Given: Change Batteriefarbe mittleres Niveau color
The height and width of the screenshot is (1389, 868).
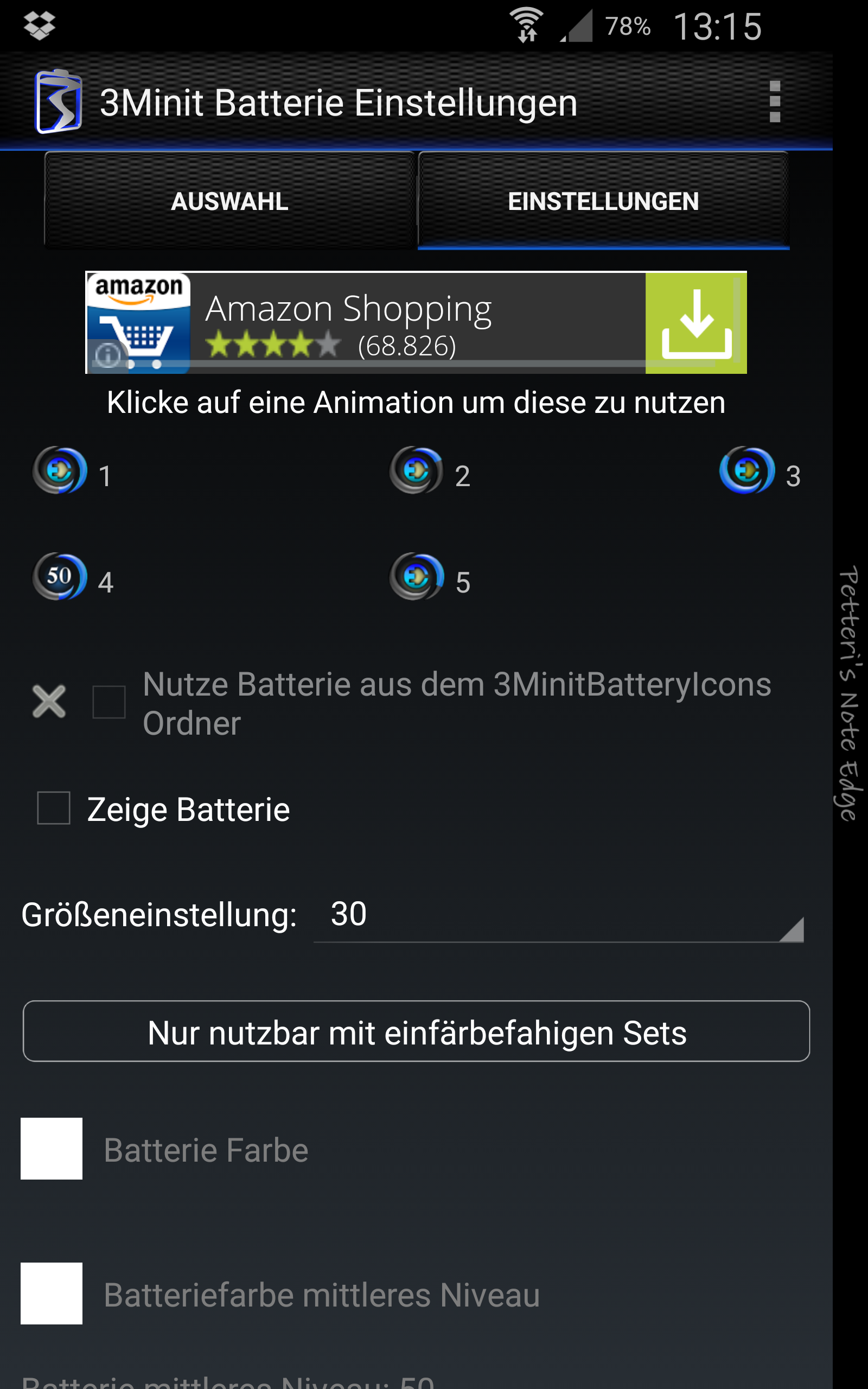Looking at the screenshot, I should click(x=52, y=1294).
